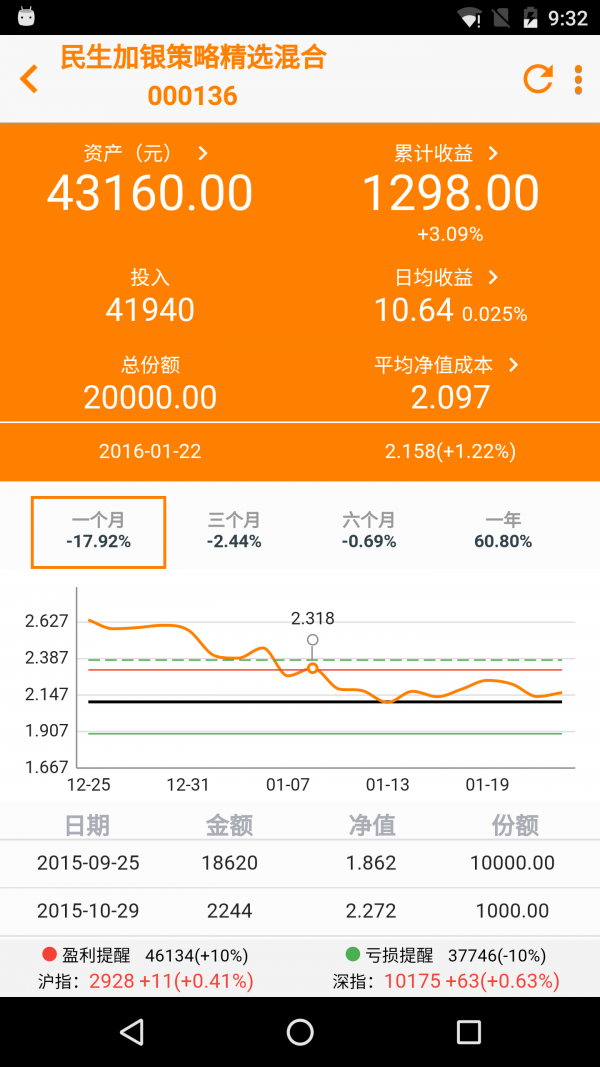The width and height of the screenshot is (600, 1067).
Task: Tap the system home button
Action: pos(300,1032)
